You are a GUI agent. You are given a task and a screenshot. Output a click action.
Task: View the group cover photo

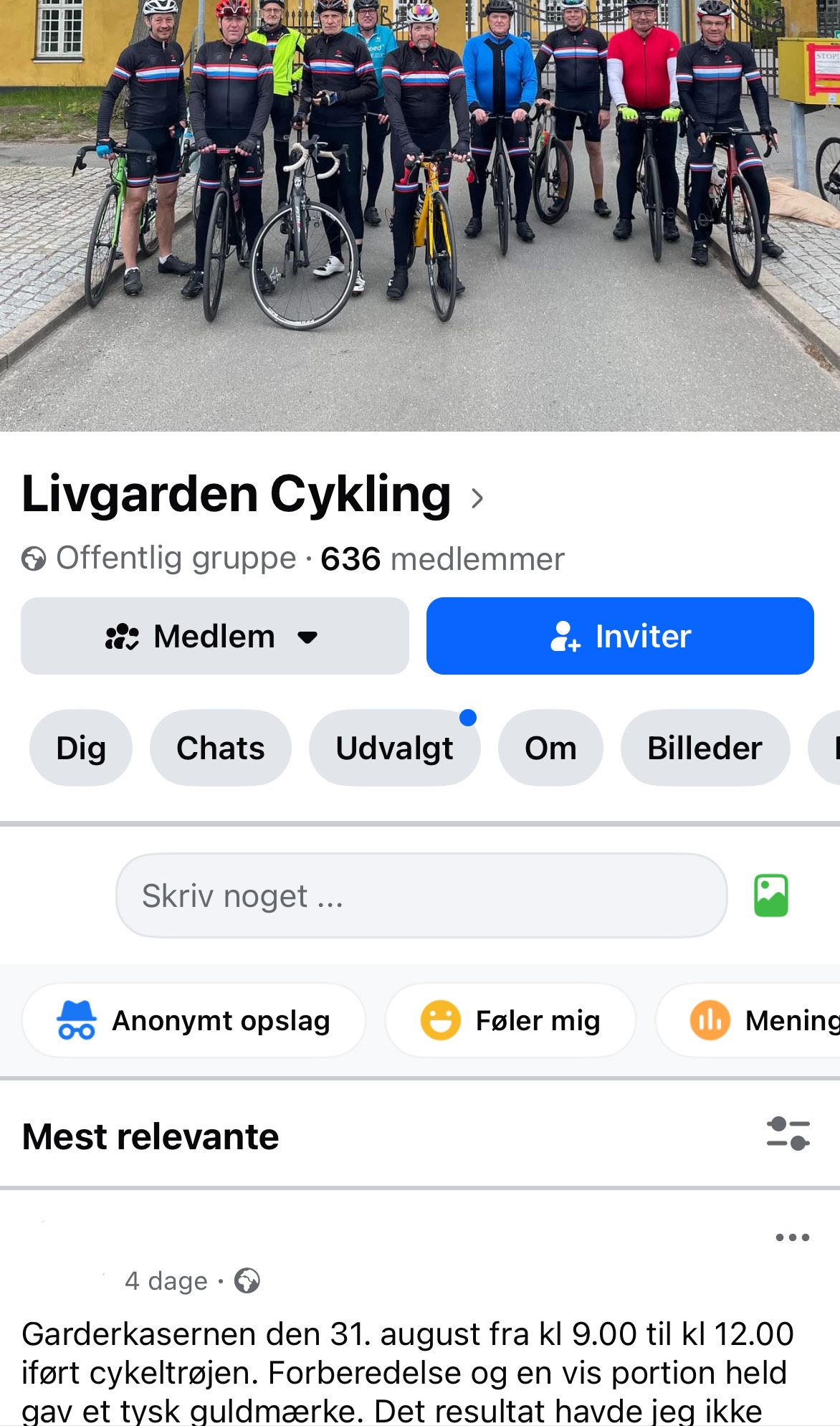click(420, 215)
